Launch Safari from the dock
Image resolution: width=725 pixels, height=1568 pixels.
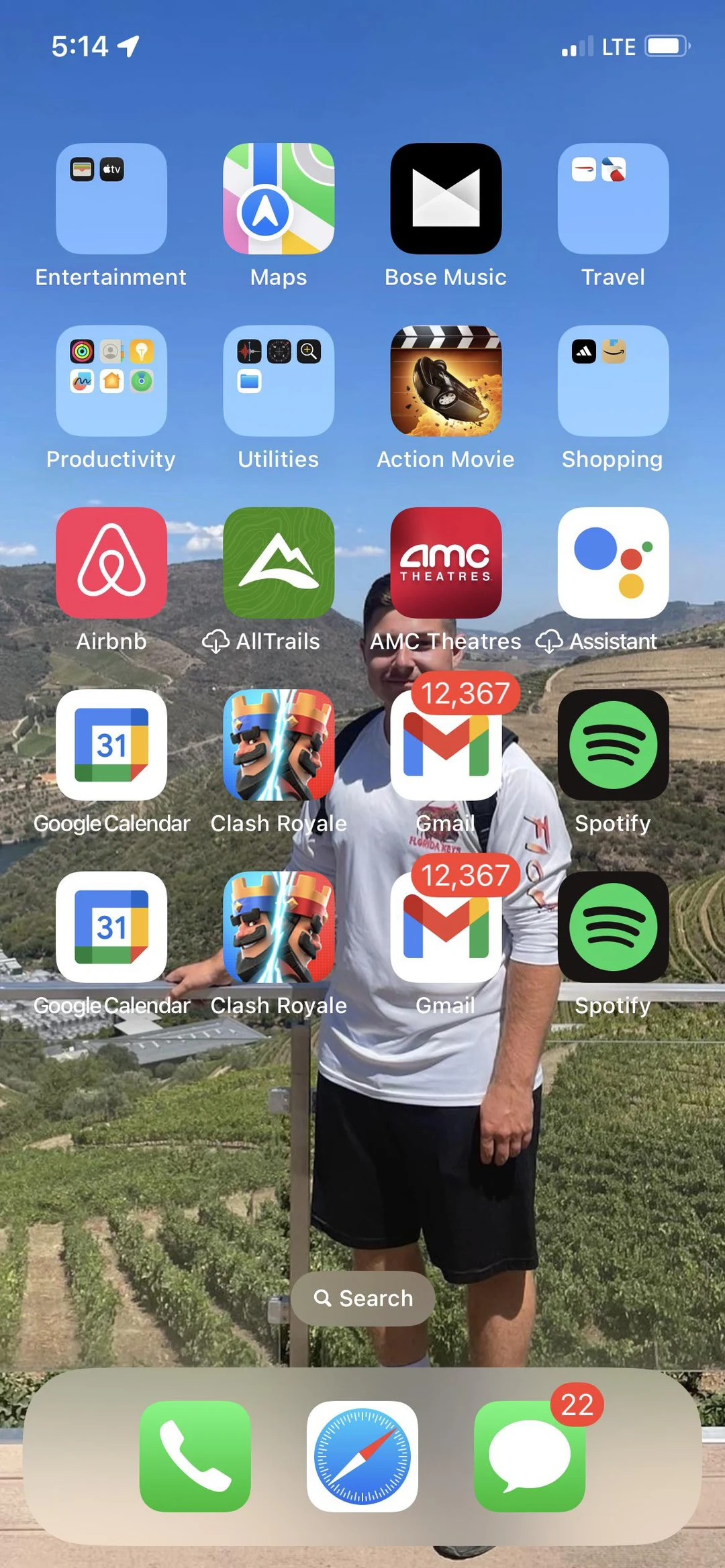pyautogui.click(x=362, y=1457)
